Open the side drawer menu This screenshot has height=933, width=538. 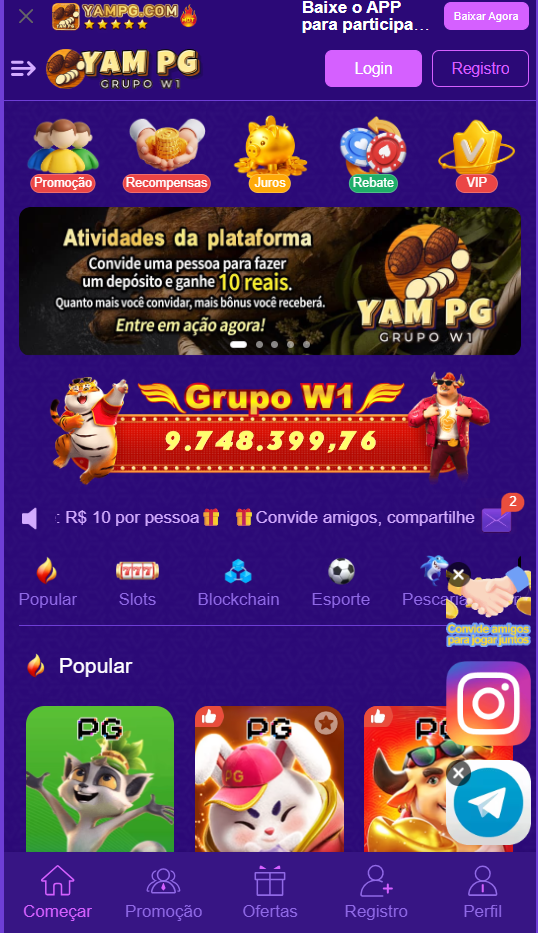coord(23,68)
